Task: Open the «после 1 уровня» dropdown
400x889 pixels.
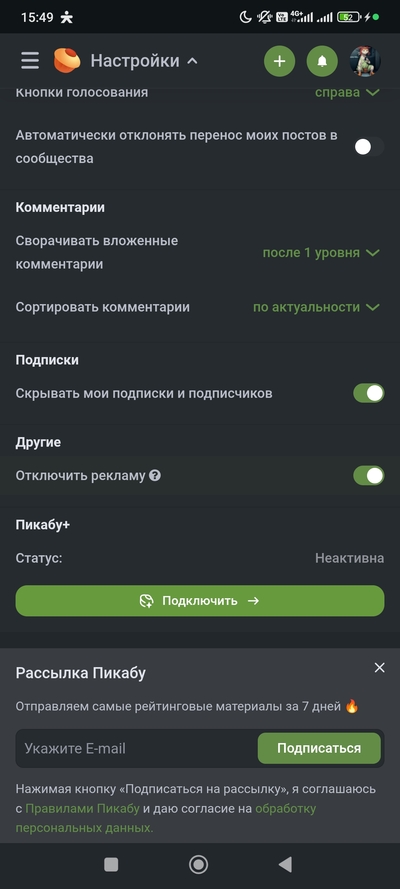Action: click(321, 253)
